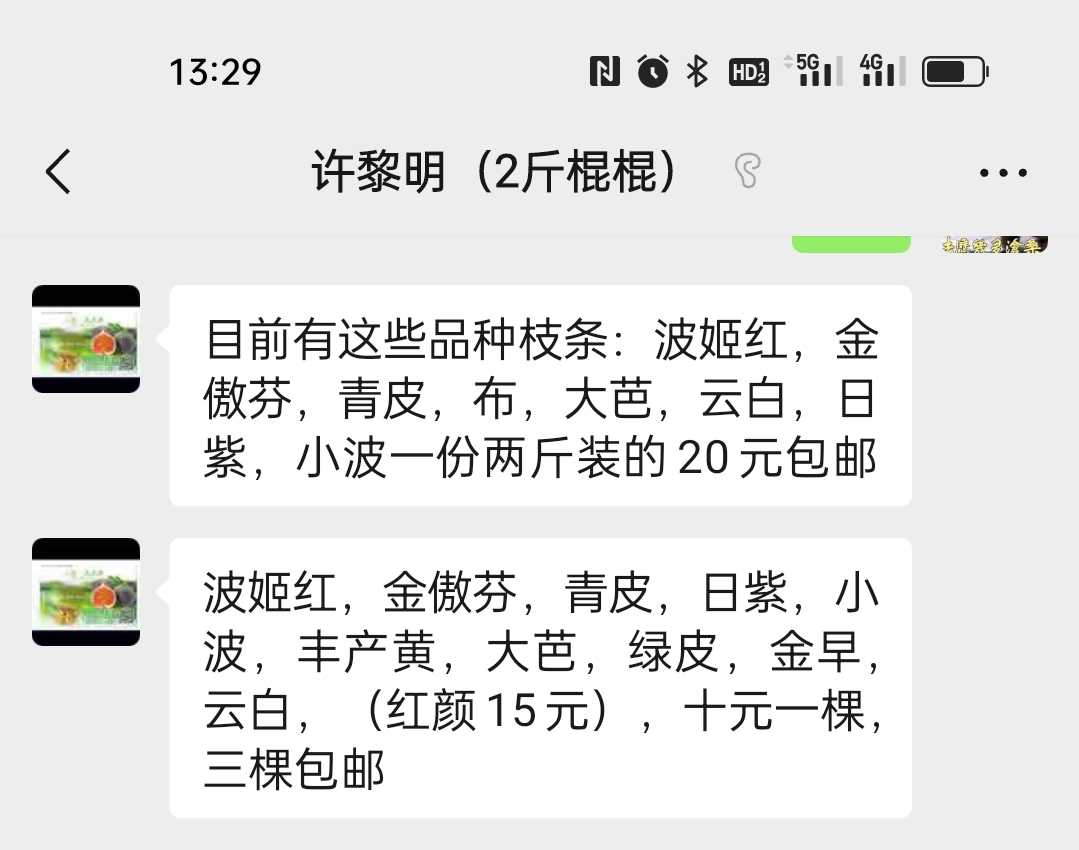Tap the avatar beside the 目前有这些品种枝条 message
Image resolution: width=1079 pixels, height=850 pixels.
[86, 339]
